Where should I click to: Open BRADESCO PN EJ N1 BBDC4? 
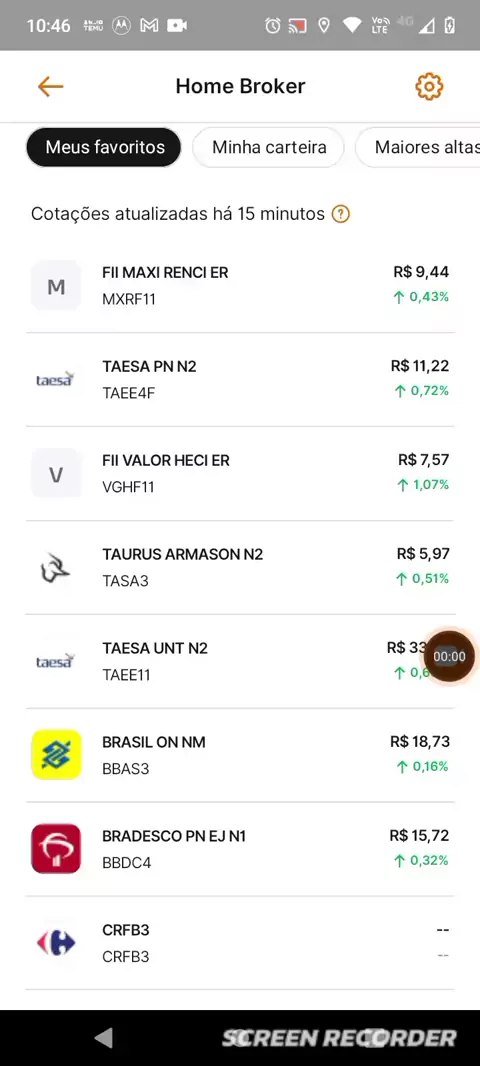pos(240,848)
